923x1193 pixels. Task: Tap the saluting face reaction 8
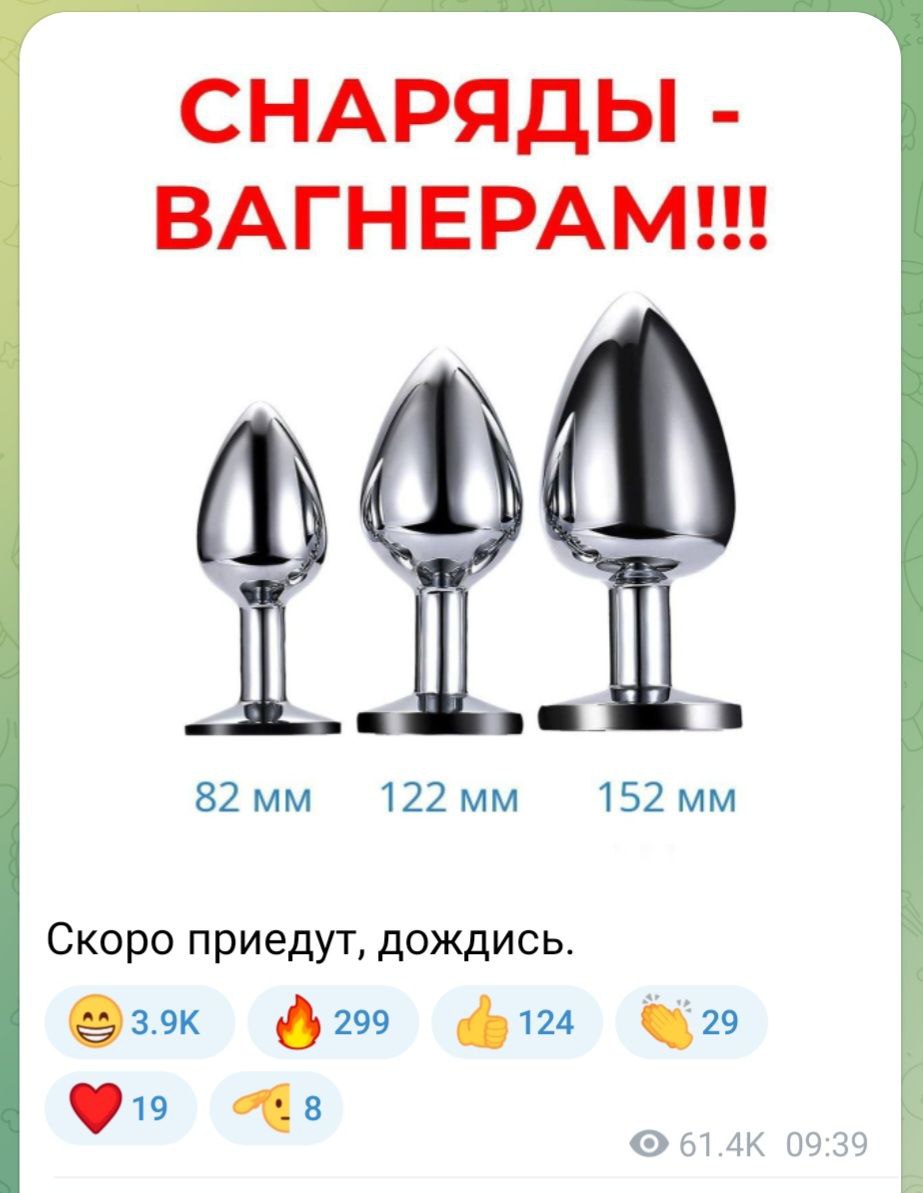tap(277, 1108)
